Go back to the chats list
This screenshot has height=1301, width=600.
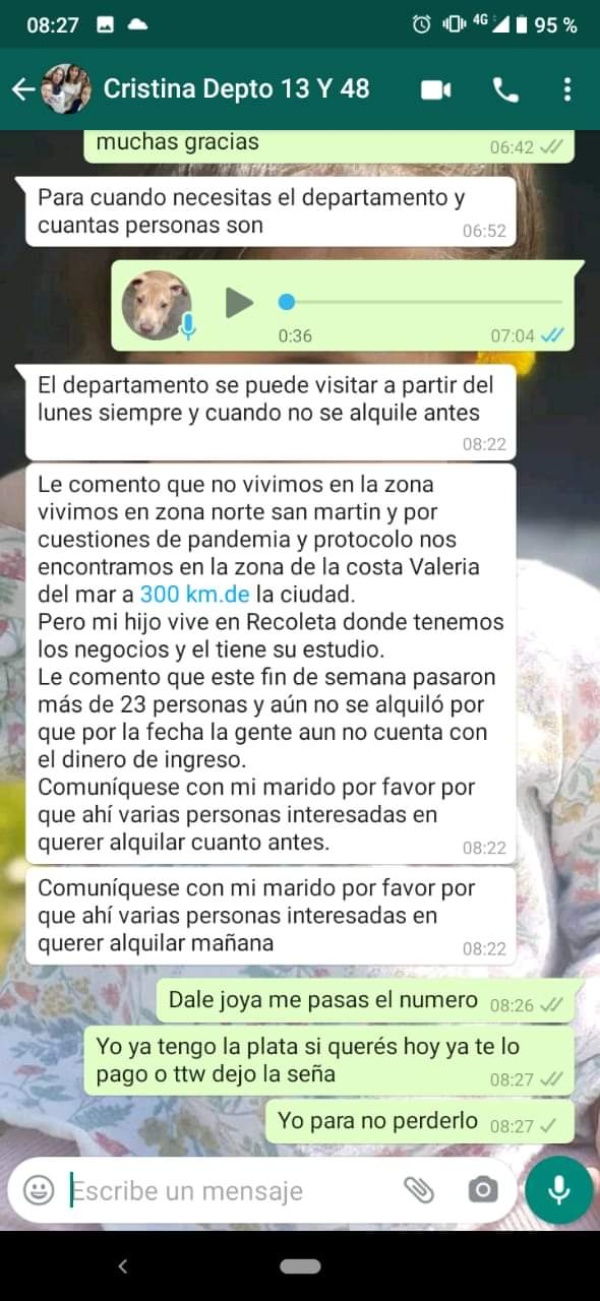click(22, 89)
